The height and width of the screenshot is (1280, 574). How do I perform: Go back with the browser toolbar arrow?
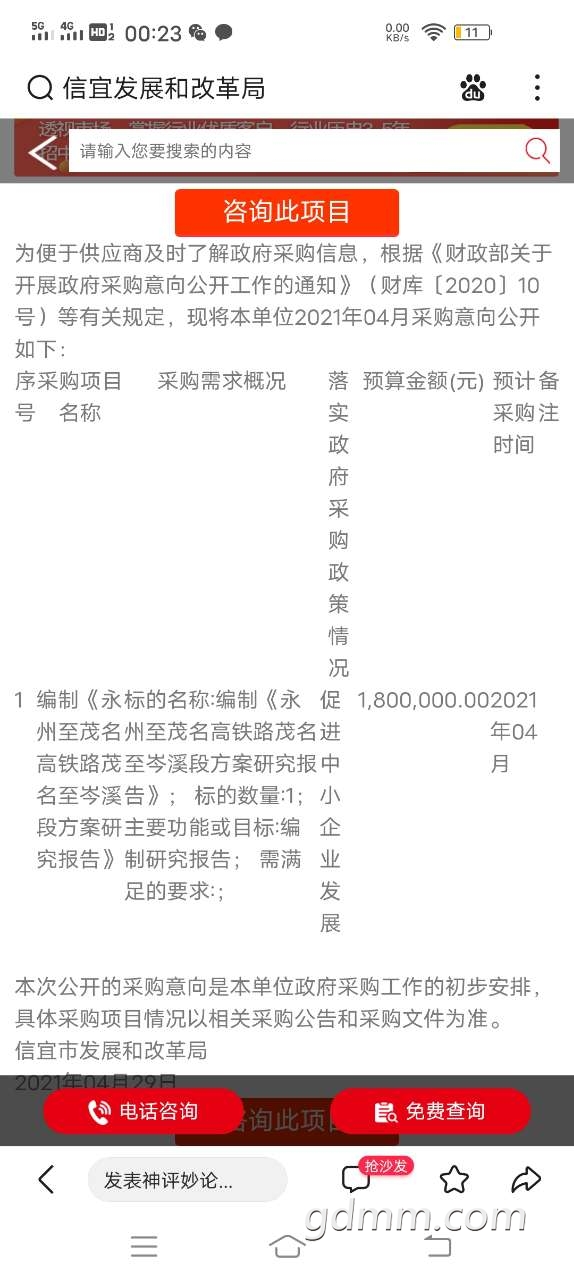pos(46,1180)
